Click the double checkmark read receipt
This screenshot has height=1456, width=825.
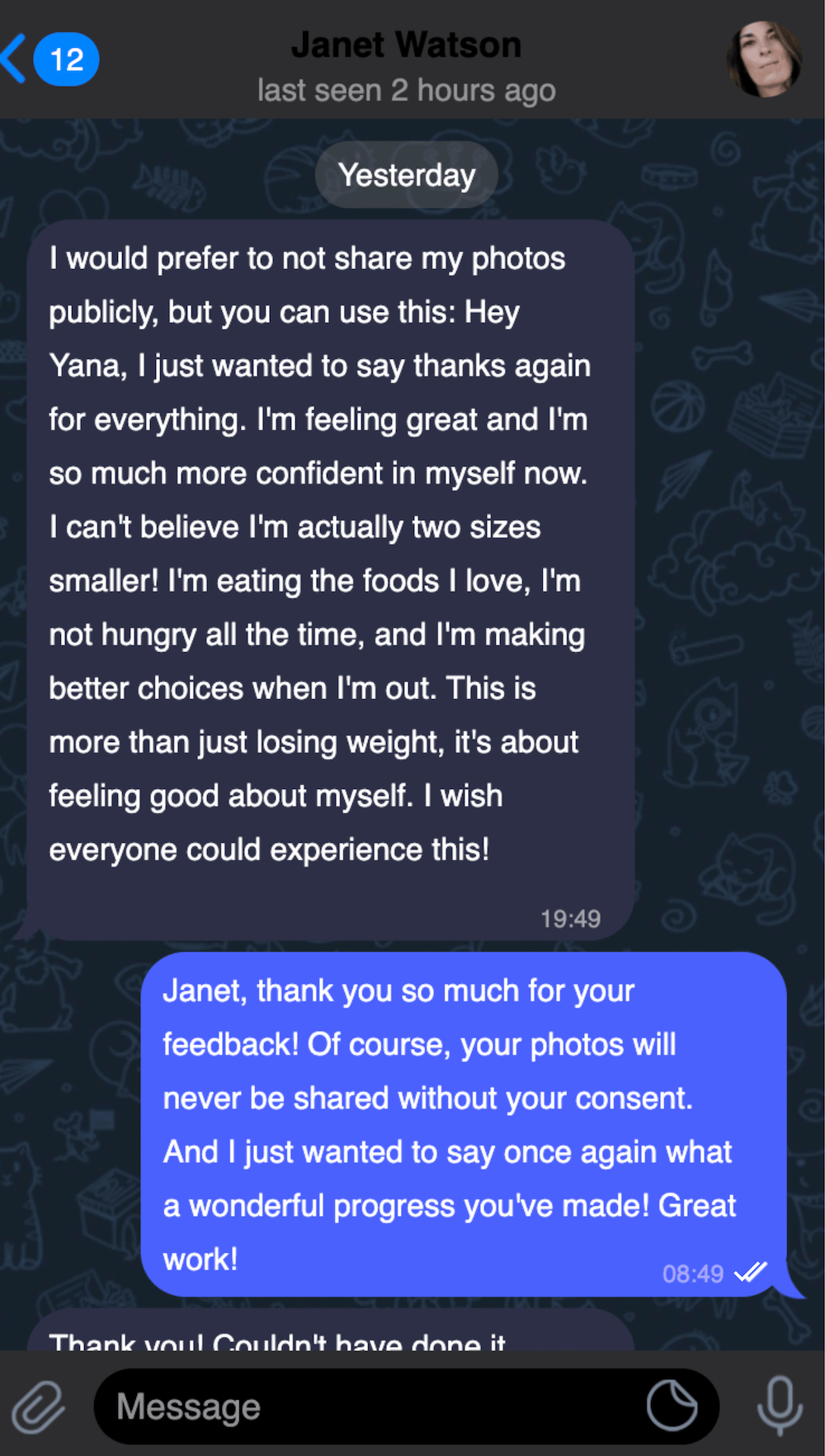[752, 1272]
